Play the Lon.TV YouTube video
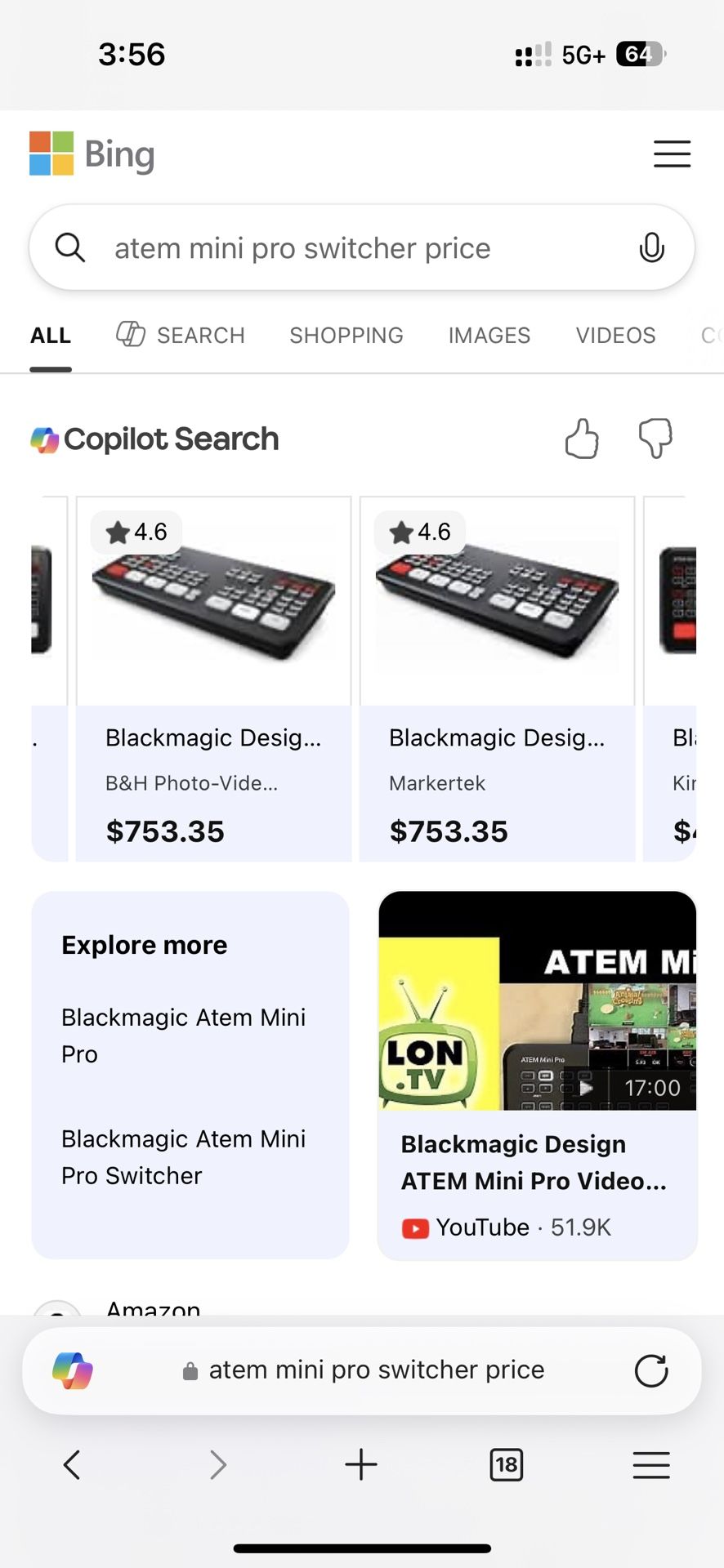This screenshot has width=724, height=1568. point(537,1074)
